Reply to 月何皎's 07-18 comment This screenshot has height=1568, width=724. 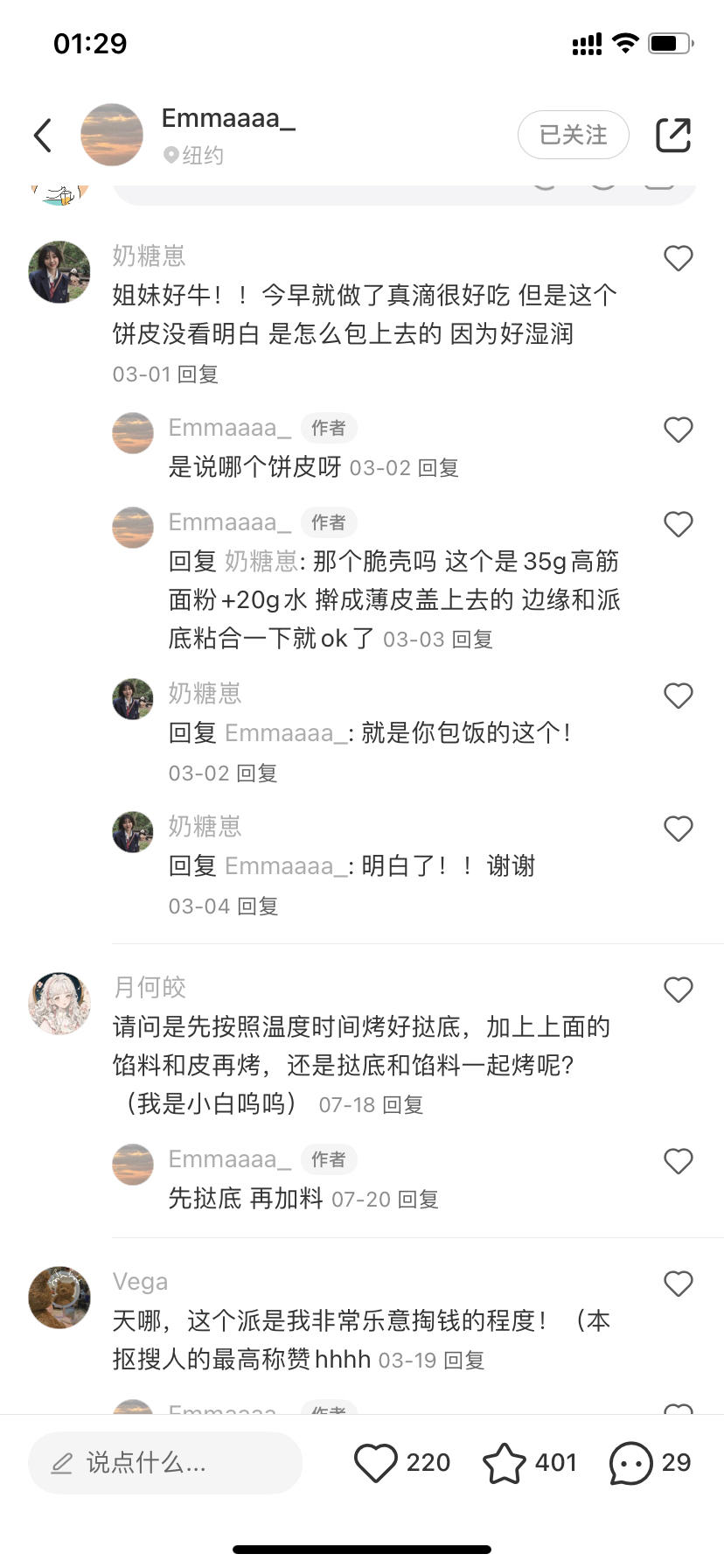(403, 1105)
